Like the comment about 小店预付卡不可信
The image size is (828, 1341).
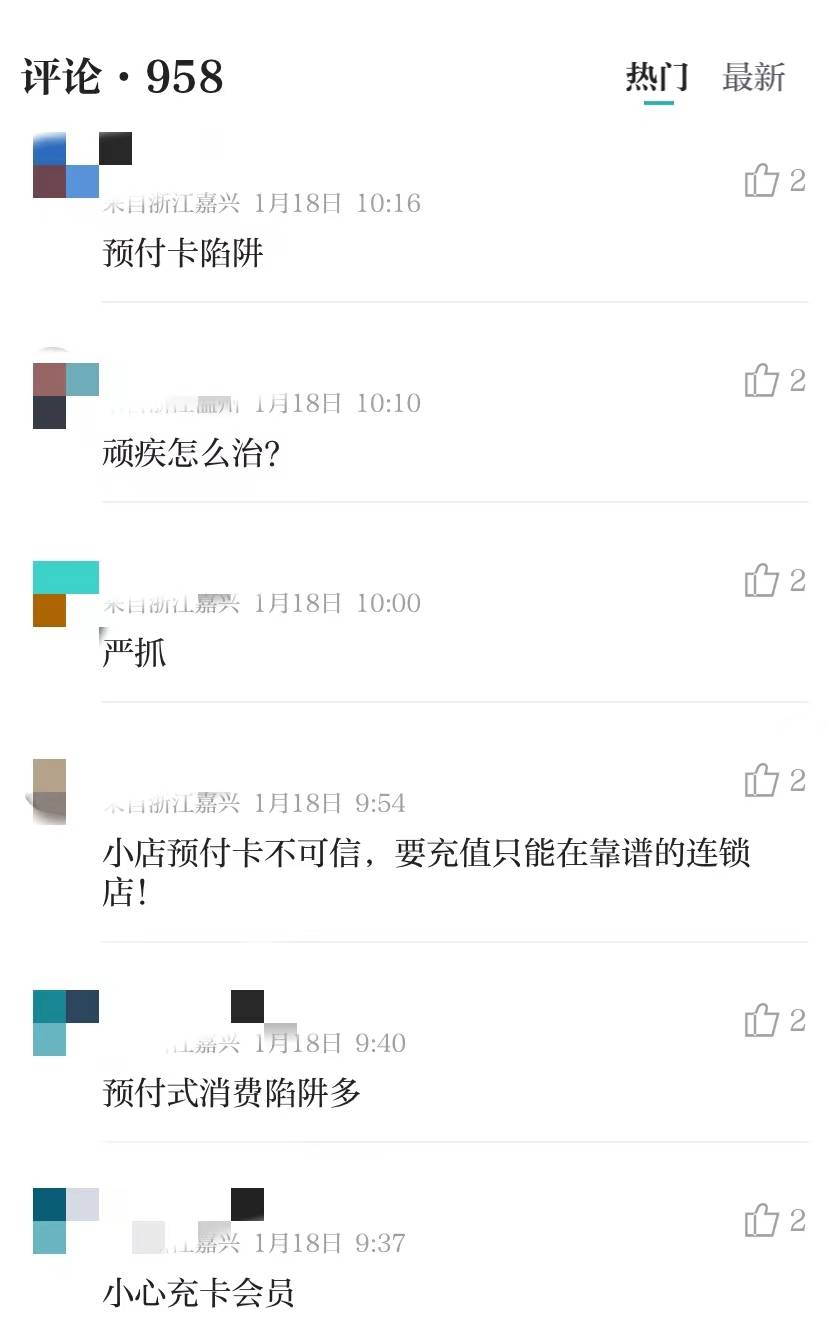(x=762, y=781)
